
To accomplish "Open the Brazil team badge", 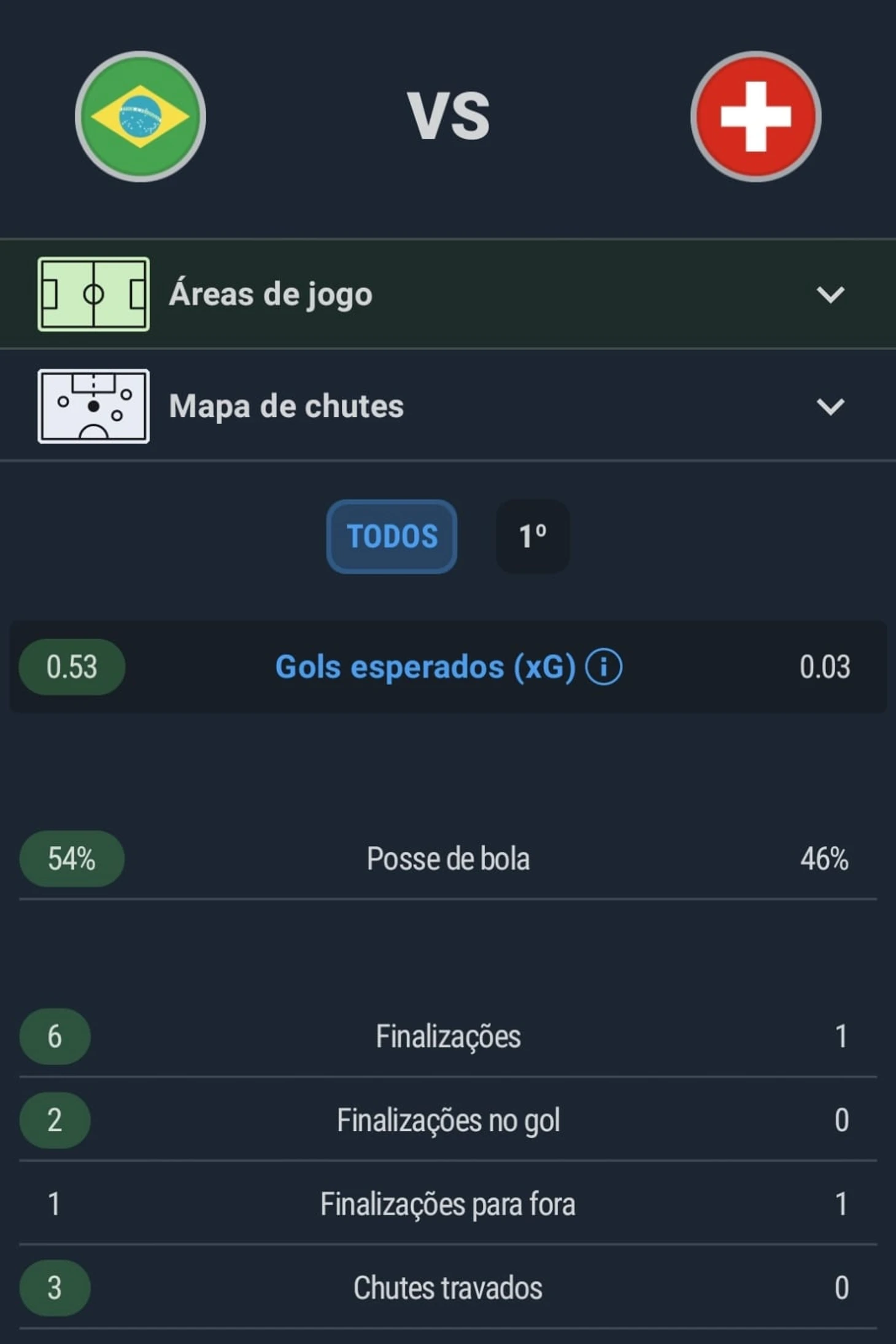I will [x=141, y=117].
